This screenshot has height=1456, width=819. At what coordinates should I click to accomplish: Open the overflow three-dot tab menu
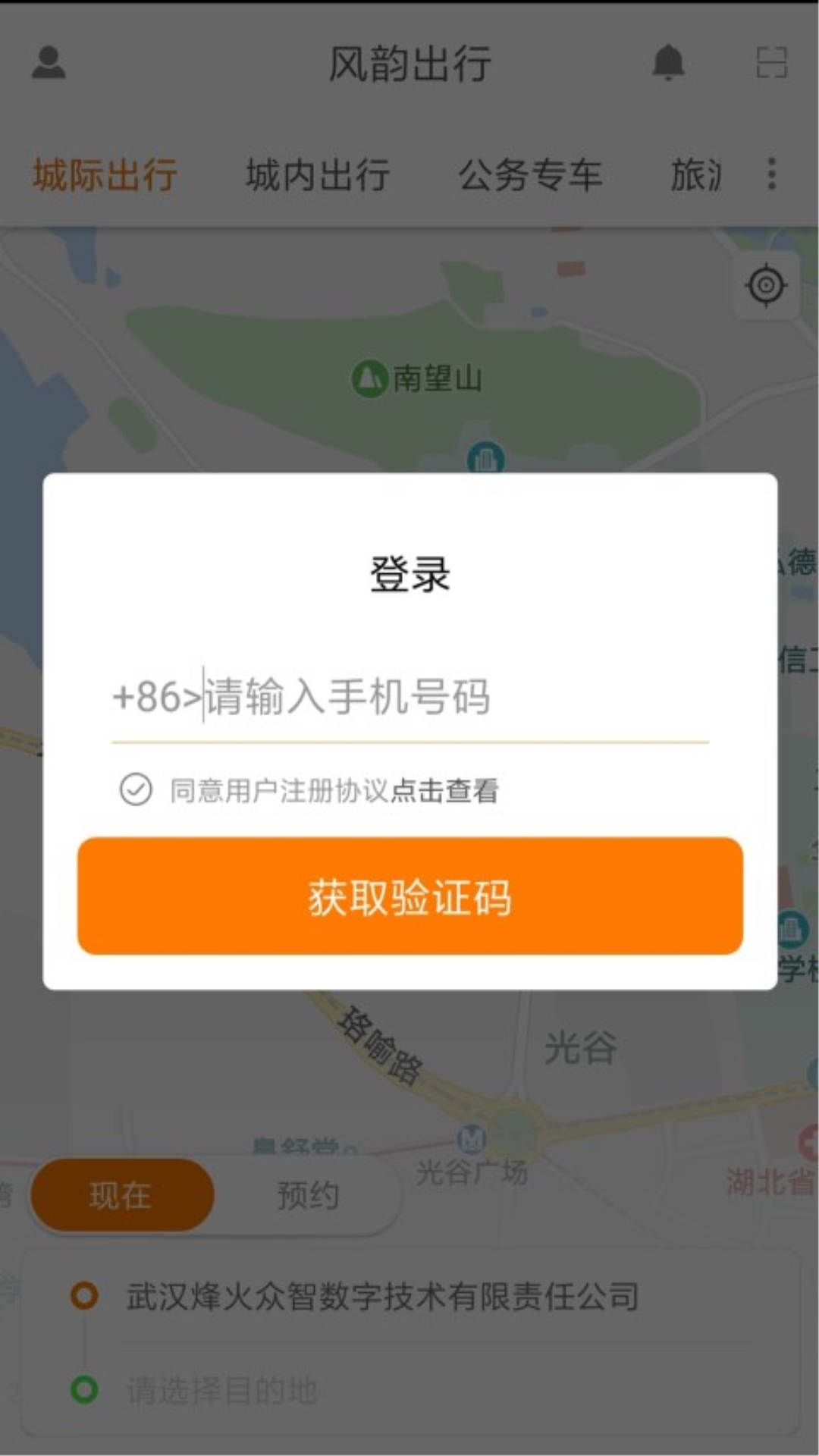[770, 175]
